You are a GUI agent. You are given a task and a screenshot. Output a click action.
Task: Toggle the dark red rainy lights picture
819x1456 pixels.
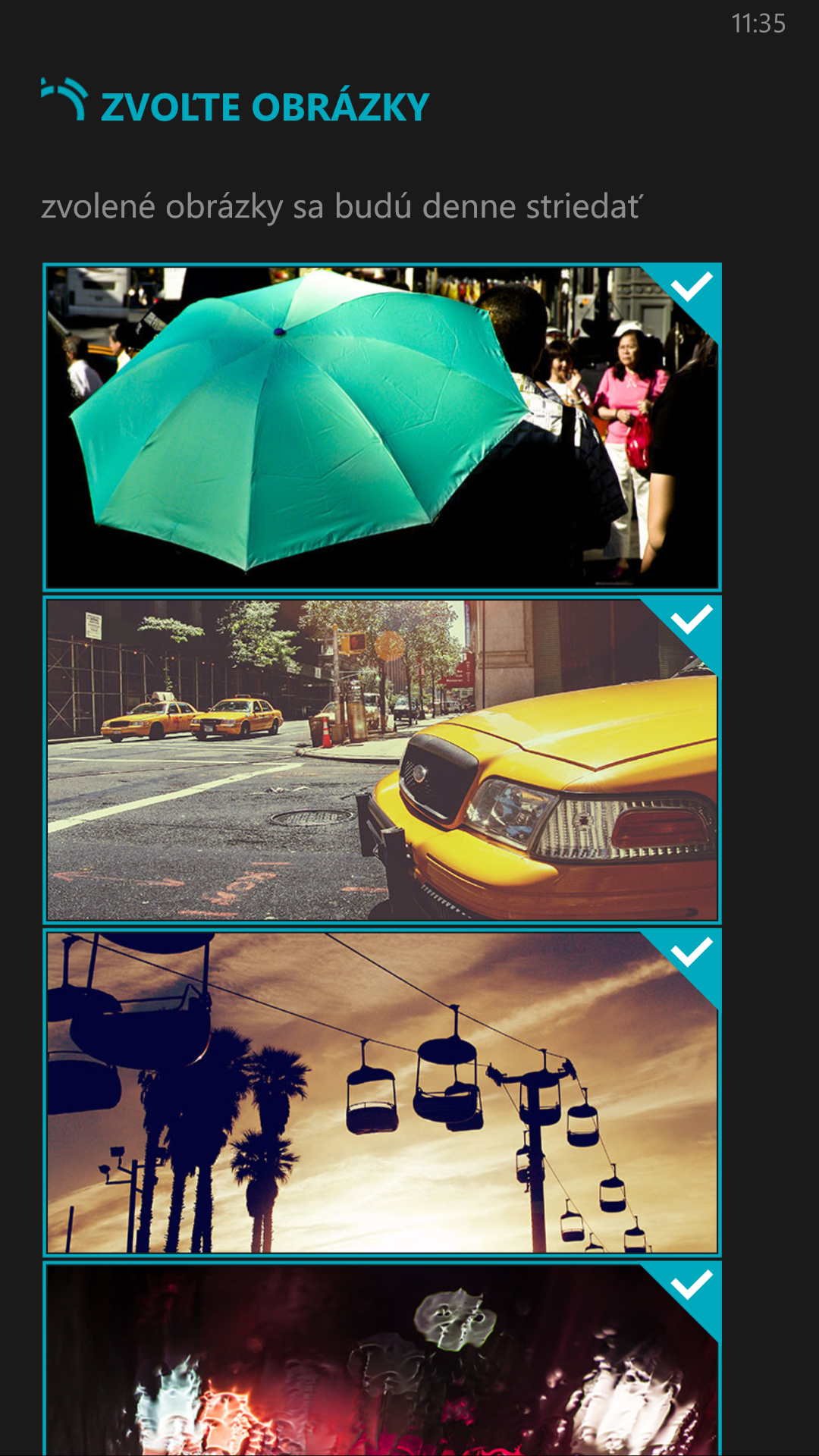point(381,1358)
